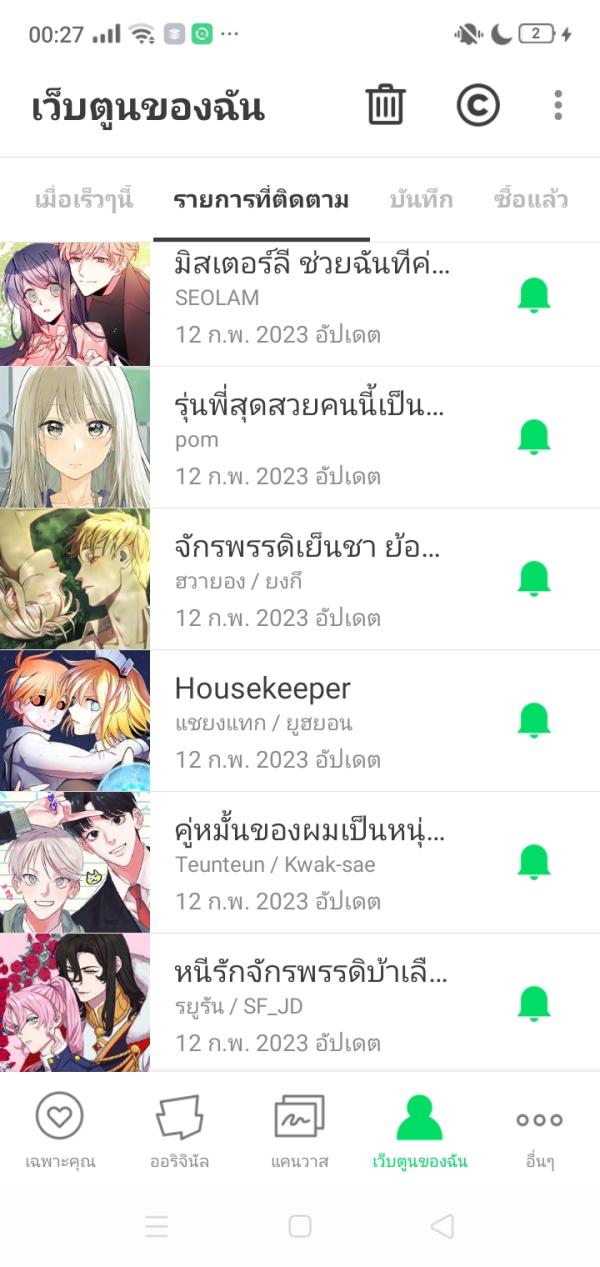Viewport: 600px width, 1267px height.
Task: Toggle notification bell for SEOLAM webtoon
Action: pyautogui.click(x=534, y=295)
